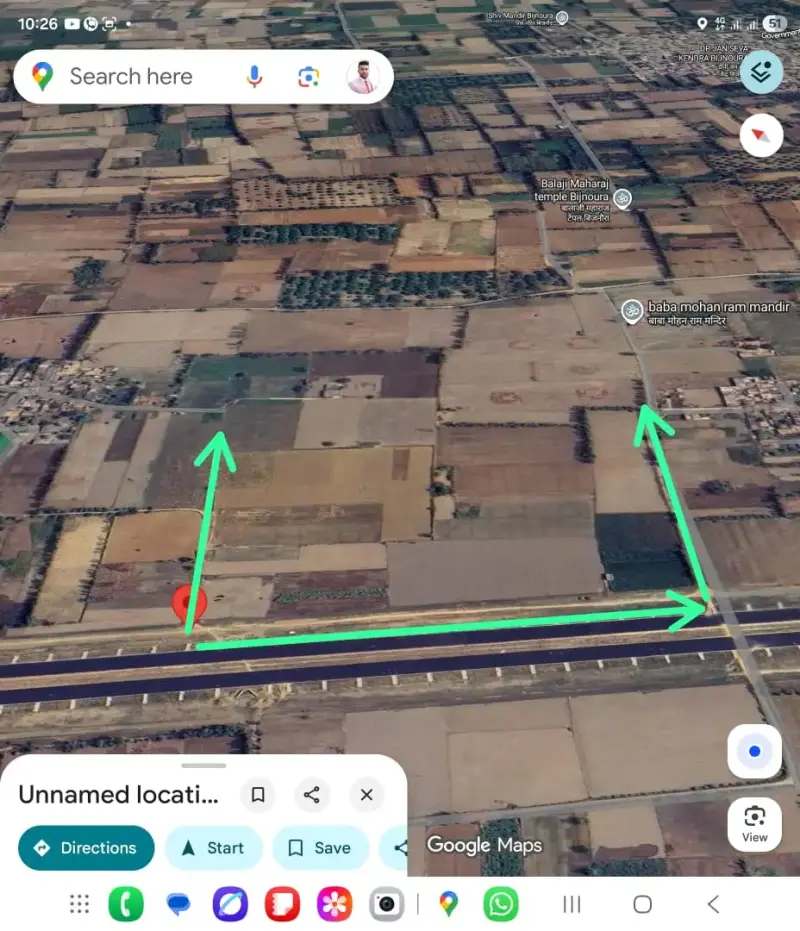
Task: Open the map layers button
Action: point(762,72)
